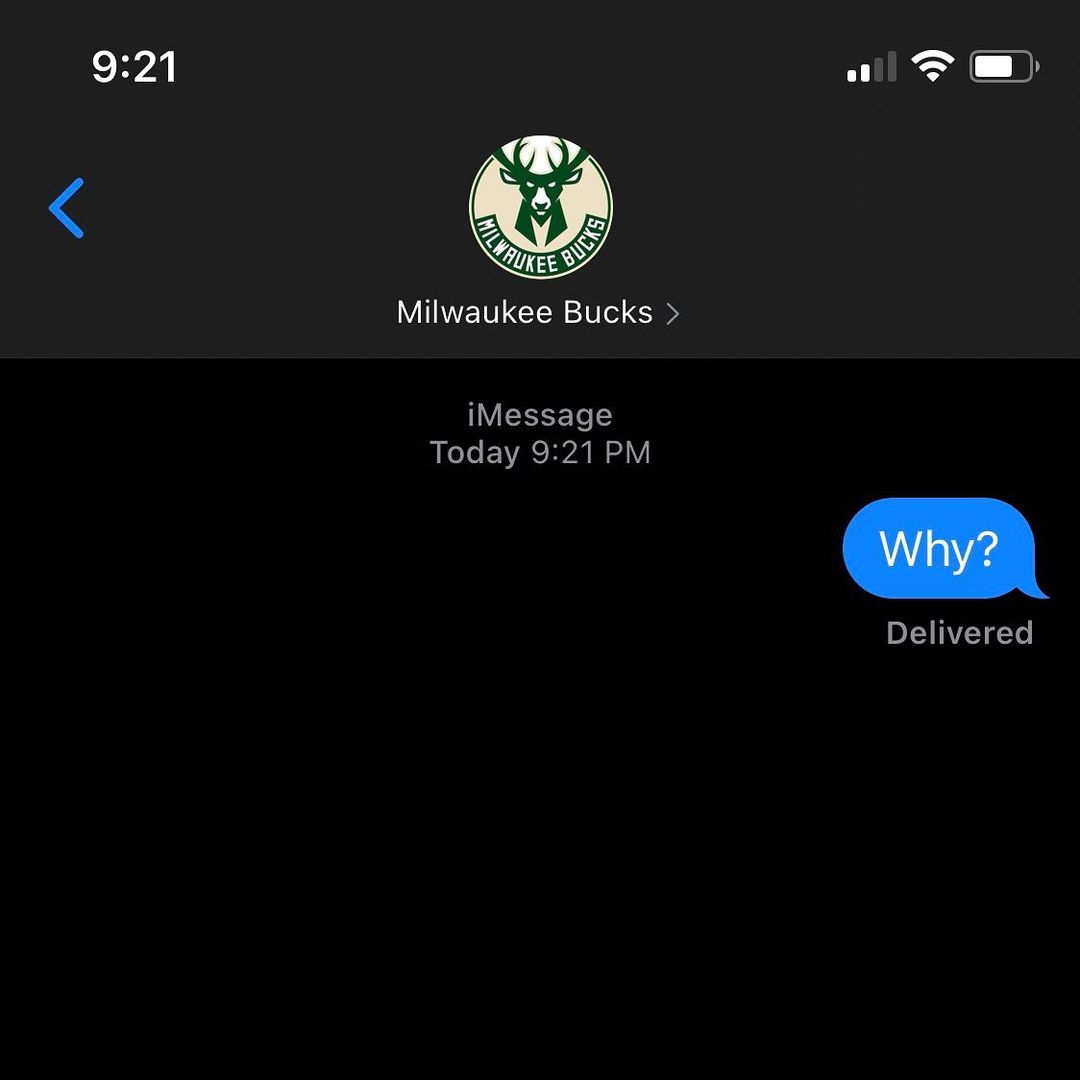
Task: Go back to the messages list
Action: (67, 208)
